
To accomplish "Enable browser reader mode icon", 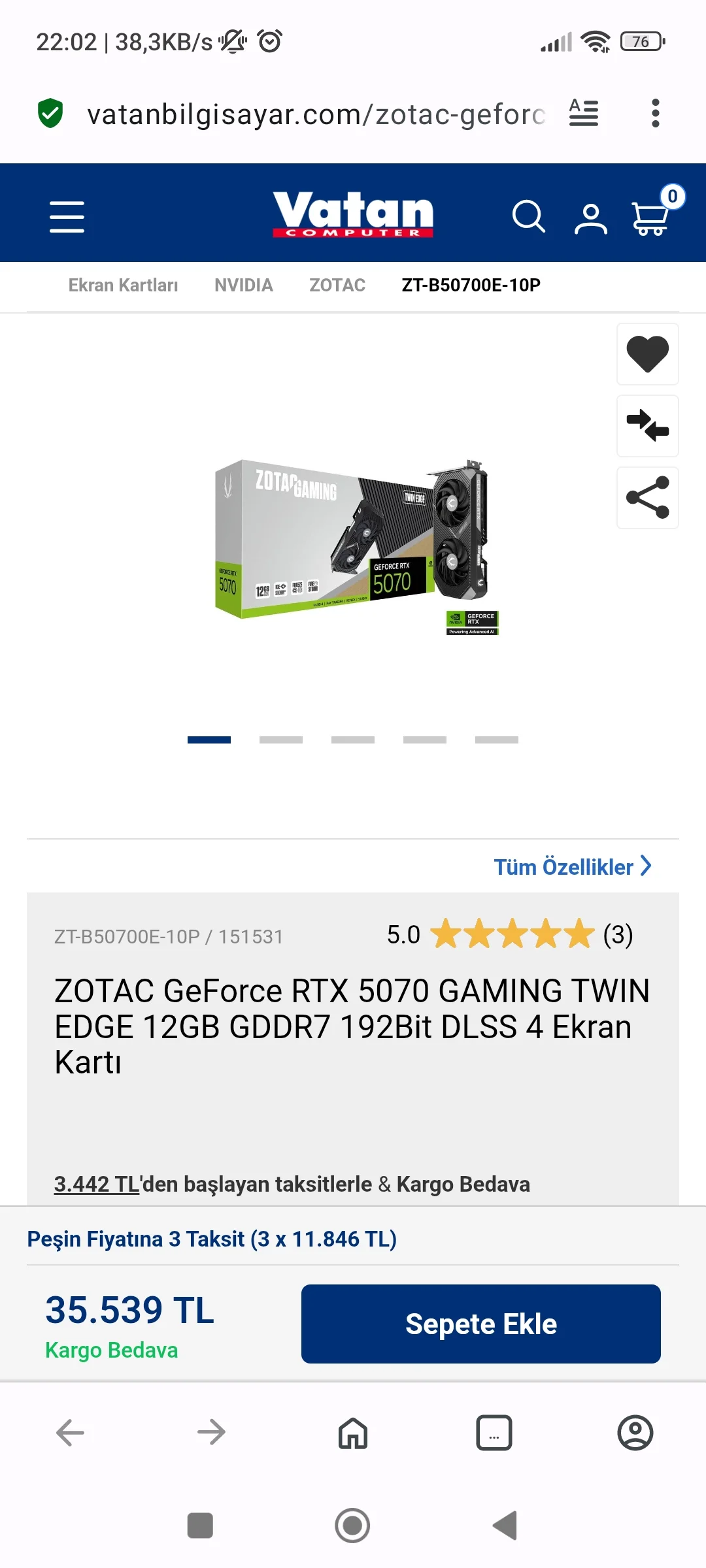I will [x=583, y=113].
